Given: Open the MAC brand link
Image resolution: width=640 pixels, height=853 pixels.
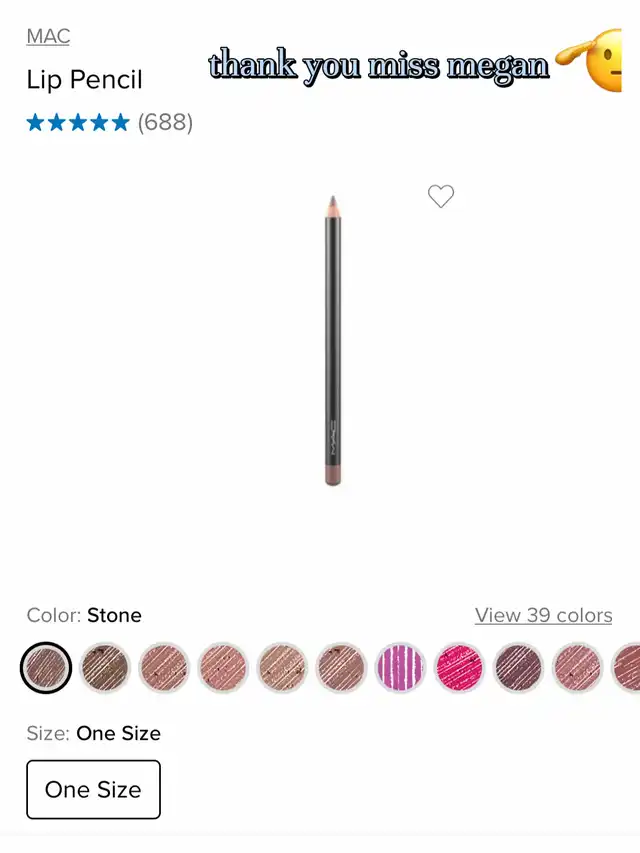Looking at the screenshot, I should [x=48, y=37].
